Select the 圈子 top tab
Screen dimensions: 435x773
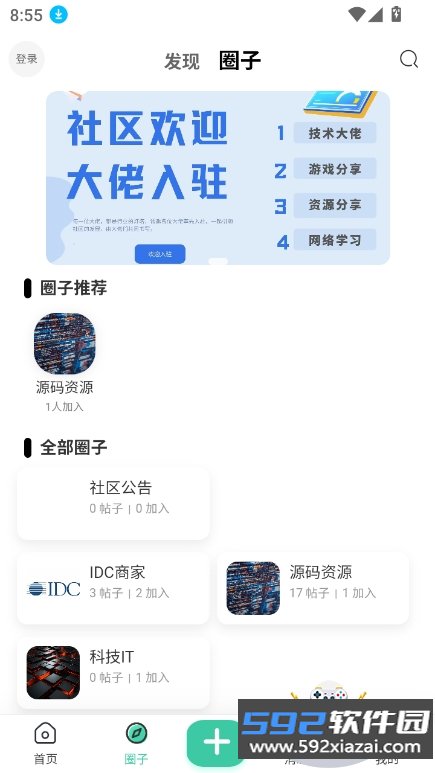pyautogui.click(x=240, y=60)
